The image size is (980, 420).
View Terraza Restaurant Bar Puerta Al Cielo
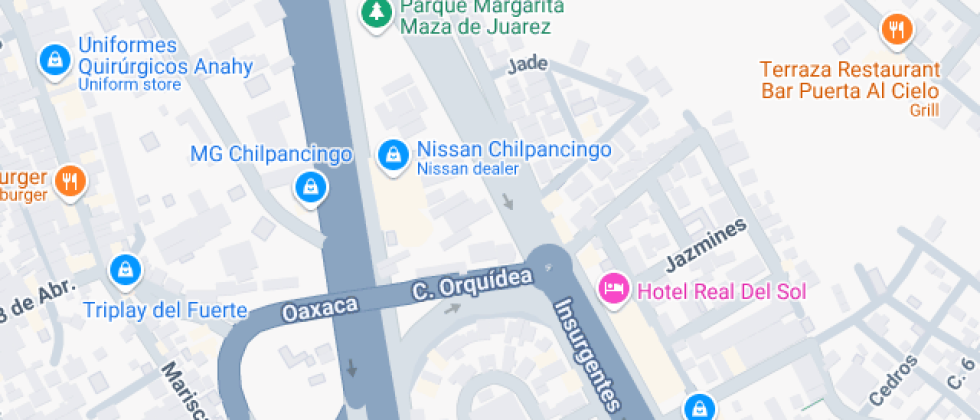pyautogui.click(x=897, y=31)
